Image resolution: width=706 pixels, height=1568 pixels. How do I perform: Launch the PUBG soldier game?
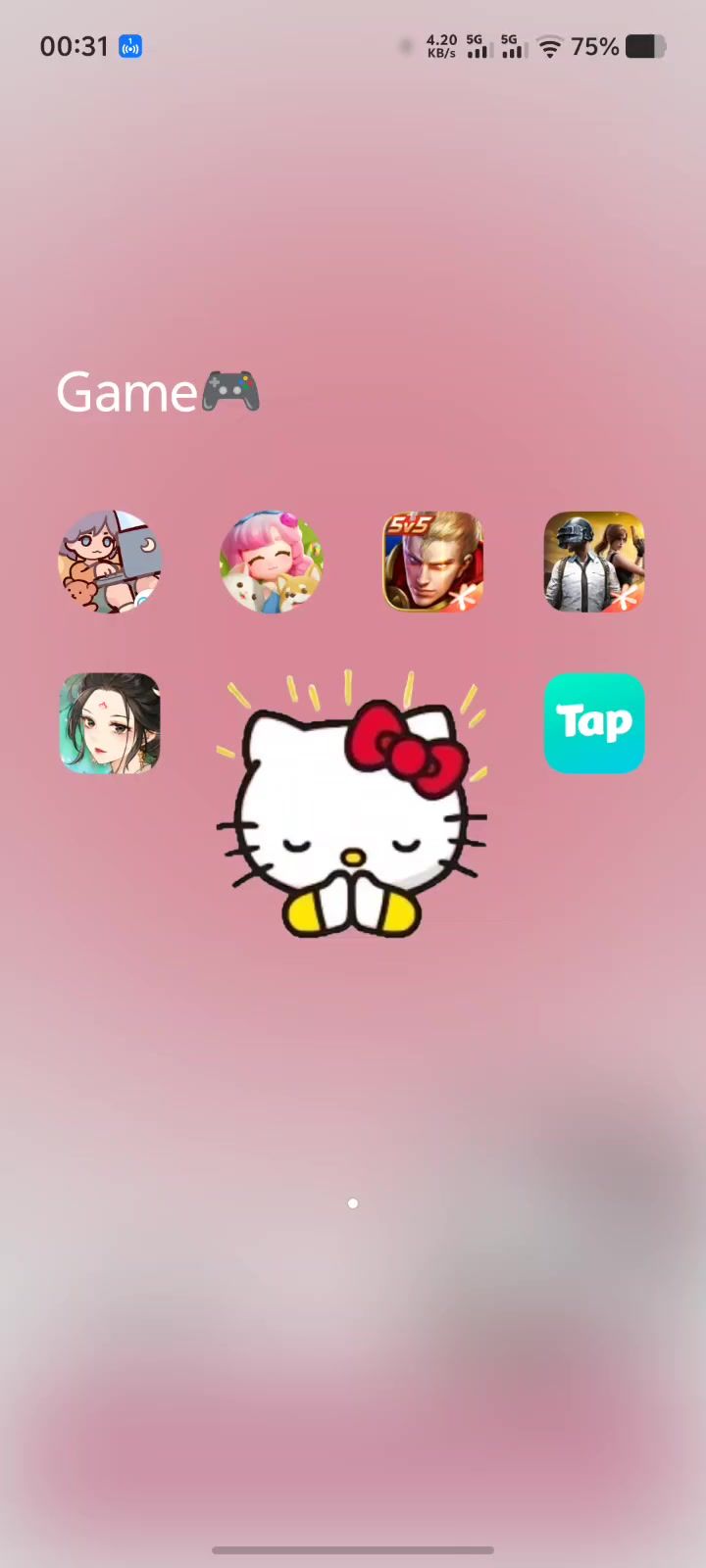594,562
